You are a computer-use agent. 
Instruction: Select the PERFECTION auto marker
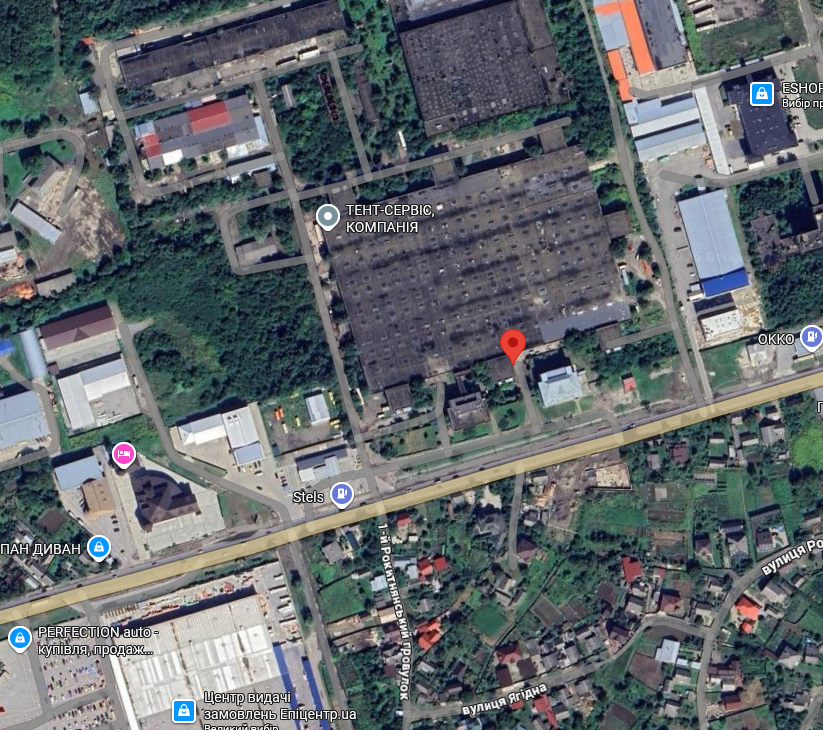point(19,638)
